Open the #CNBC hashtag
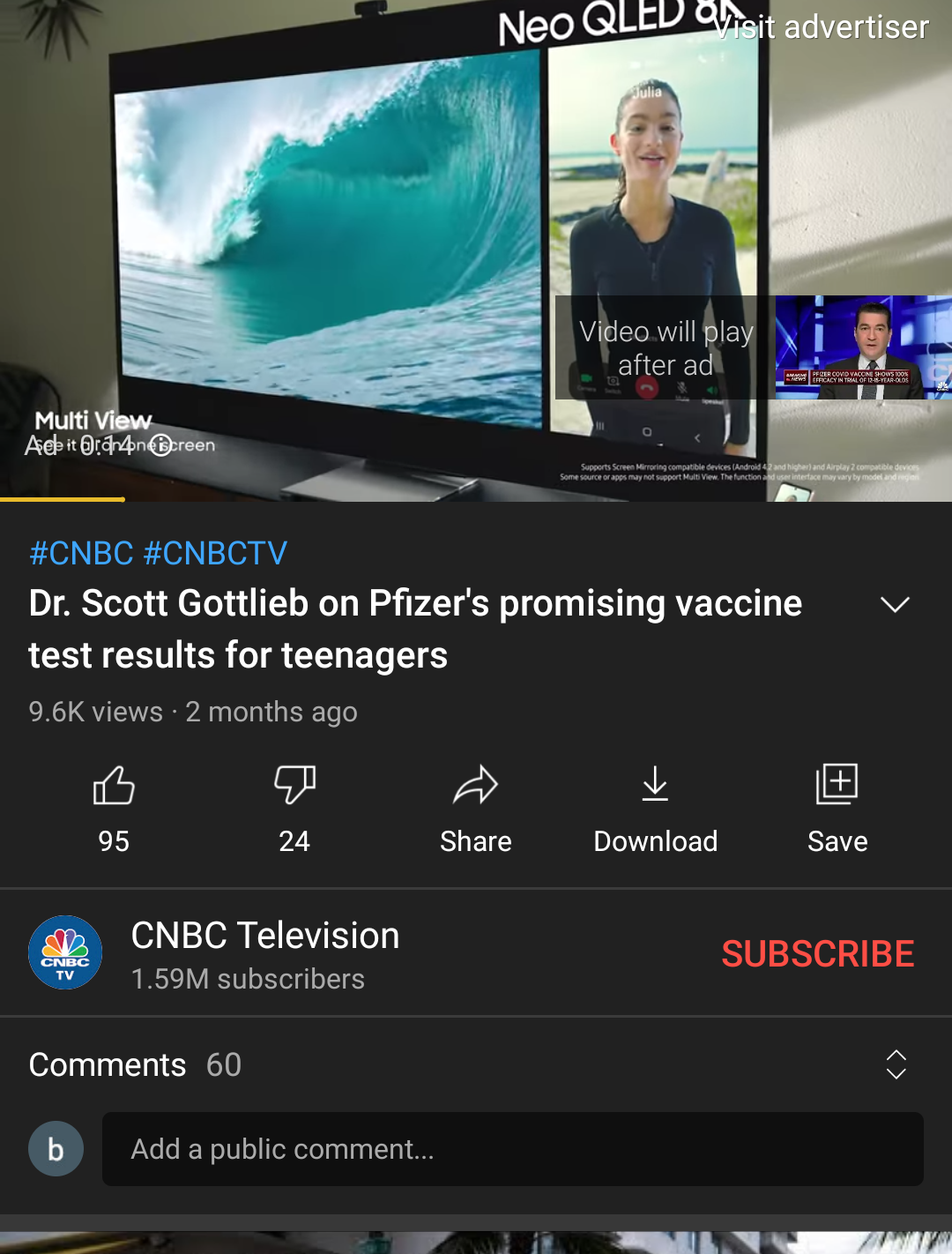This screenshot has height=1254, width=952. (x=81, y=553)
